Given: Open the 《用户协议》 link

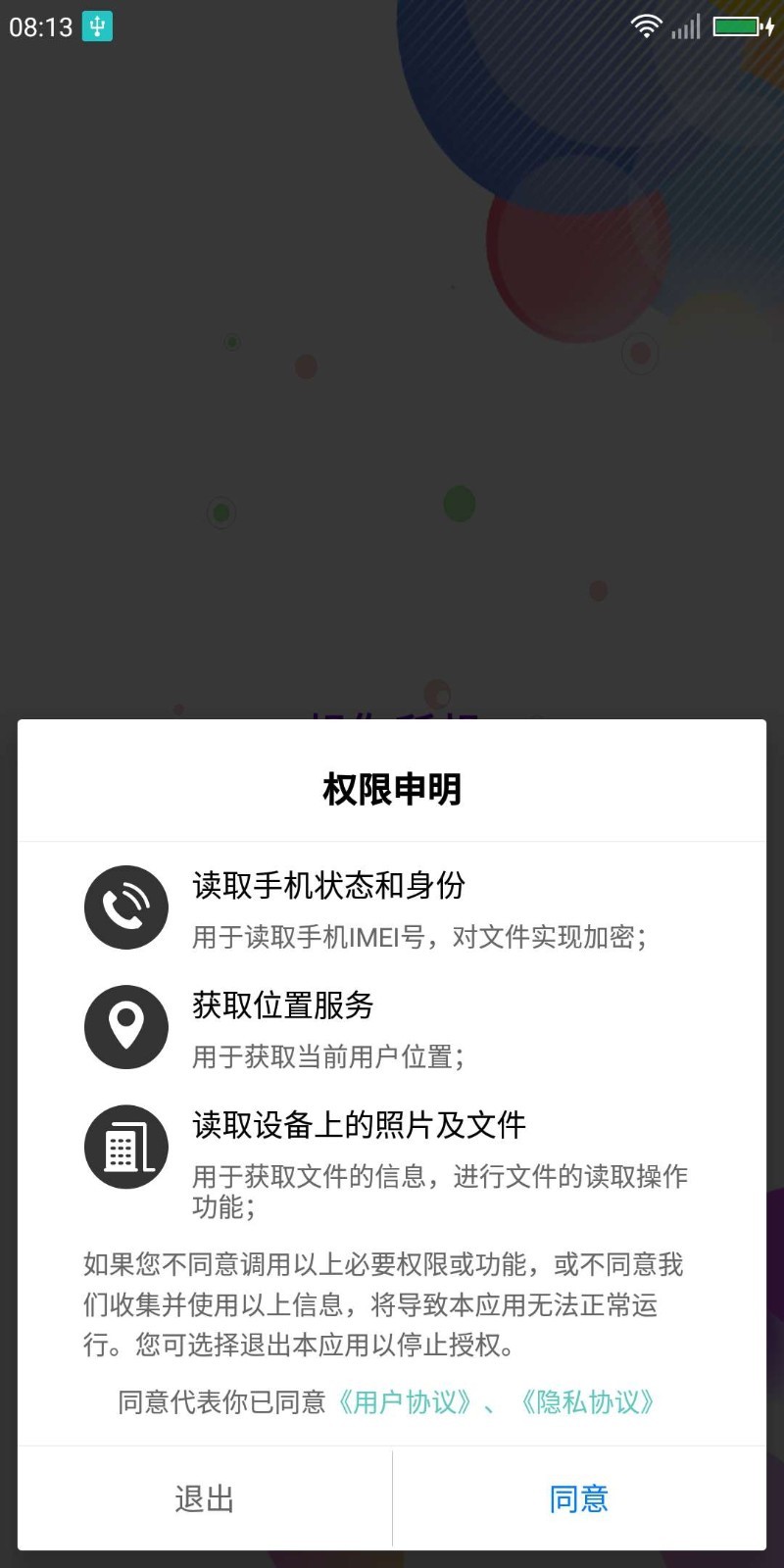Looking at the screenshot, I should pyautogui.click(x=405, y=1402).
